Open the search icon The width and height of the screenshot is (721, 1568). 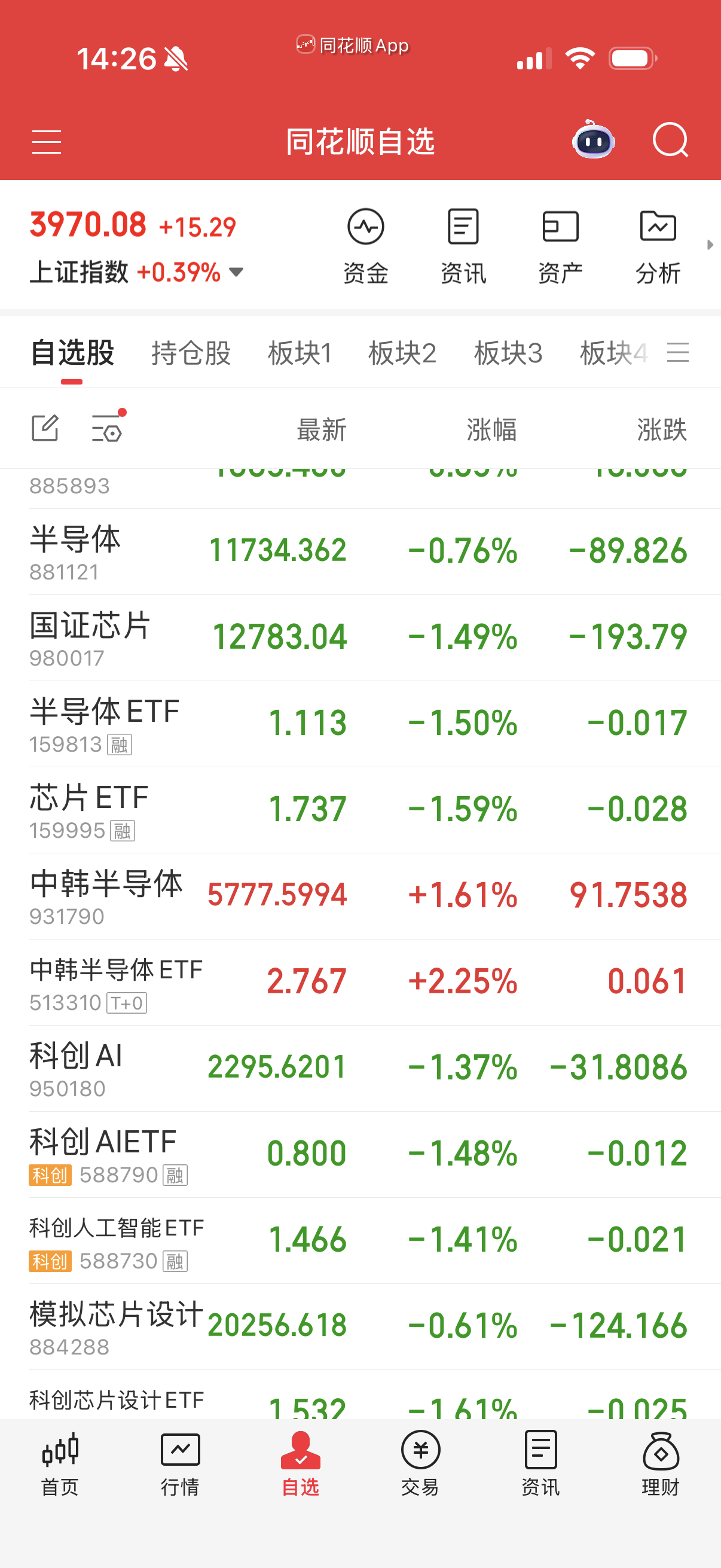671,141
